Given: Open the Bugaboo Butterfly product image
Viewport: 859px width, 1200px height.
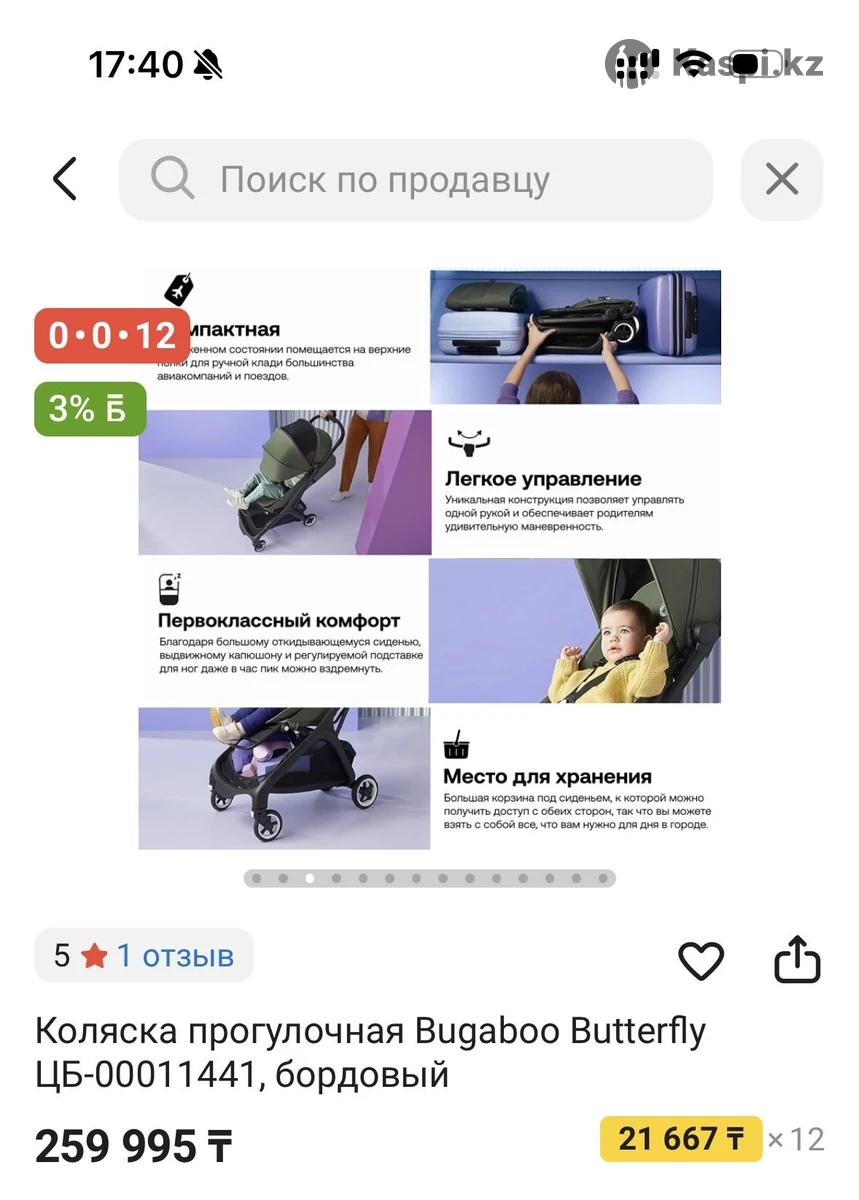Looking at the screenshot, I should coord(430,560).
